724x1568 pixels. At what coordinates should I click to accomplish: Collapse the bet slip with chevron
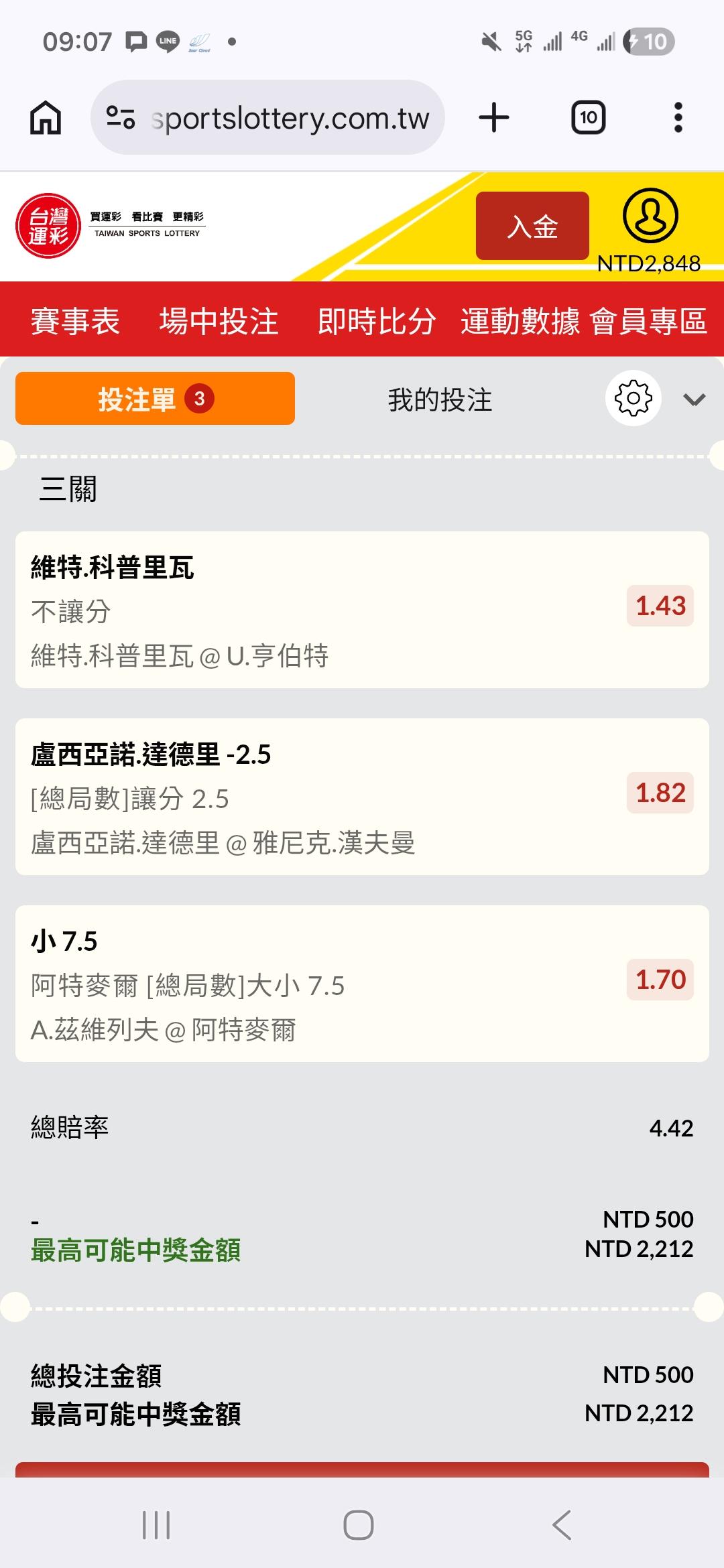tap(694, 400)
